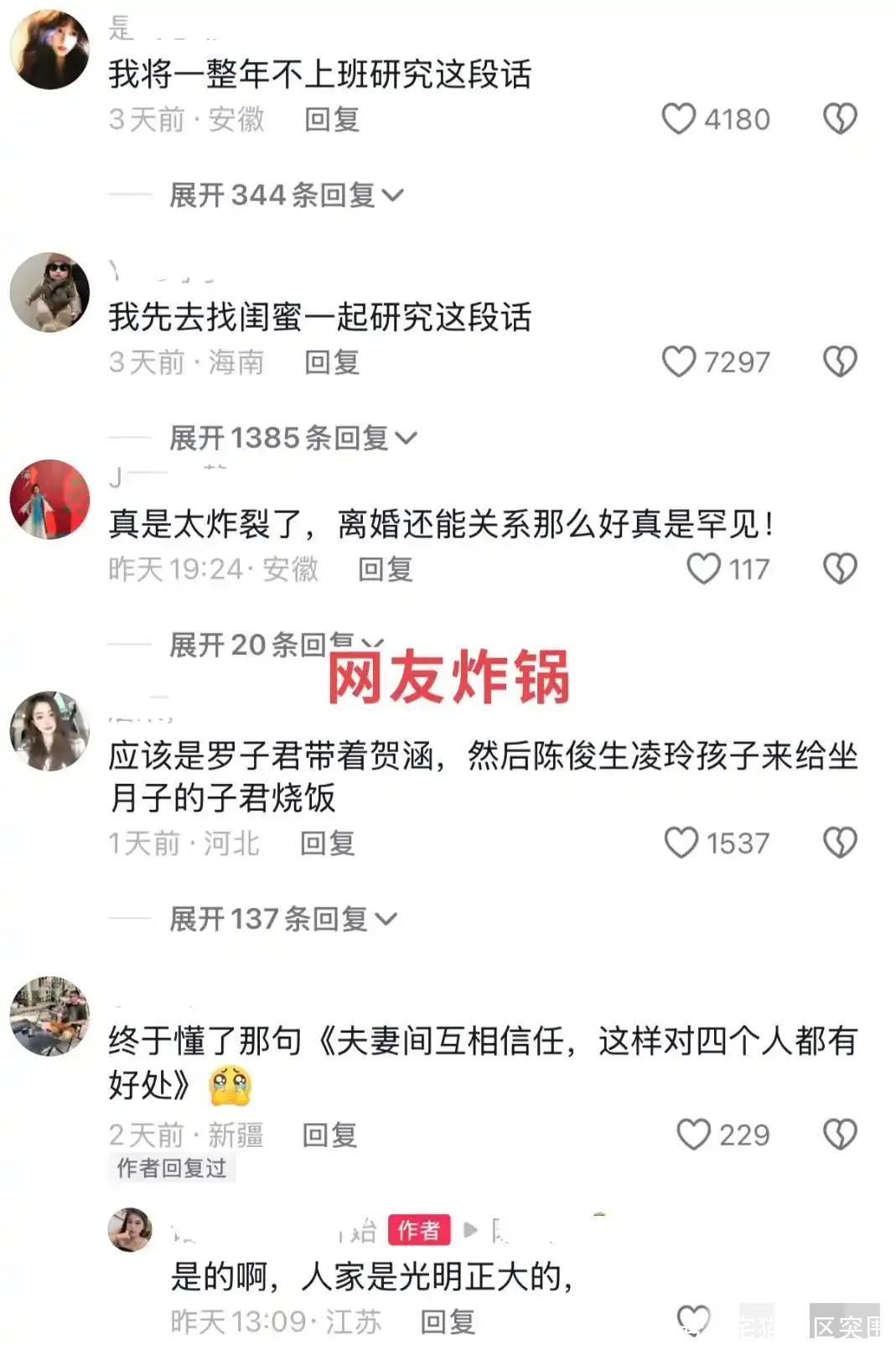This screenshot has height=1345, width=896.
Task: Like the comment 终于懂了那句
Action: point(693,1135)
